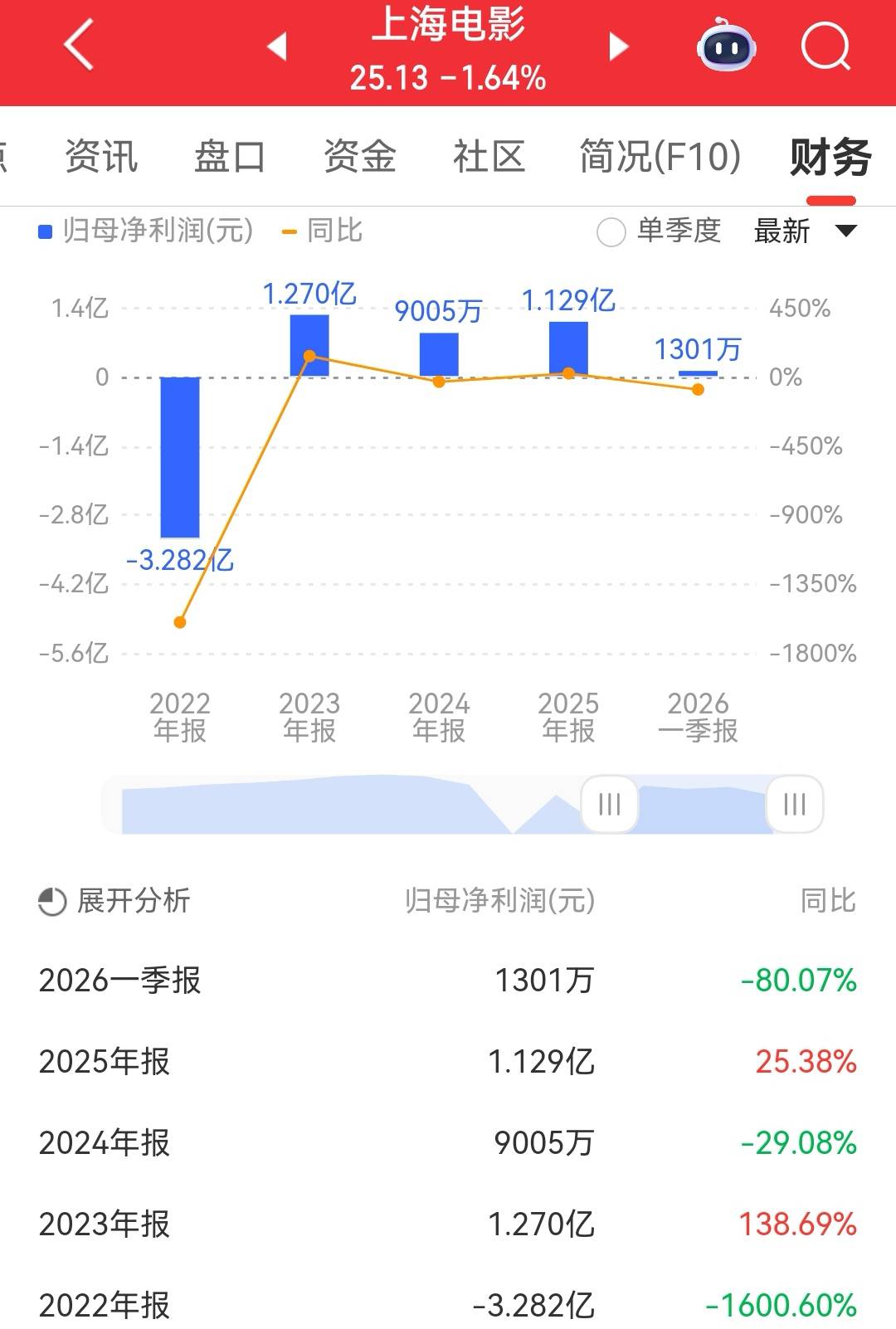Switch to the 资讯 tab
The width and height of the screenshot is (896, 1329).
click(x=101, y=156)
